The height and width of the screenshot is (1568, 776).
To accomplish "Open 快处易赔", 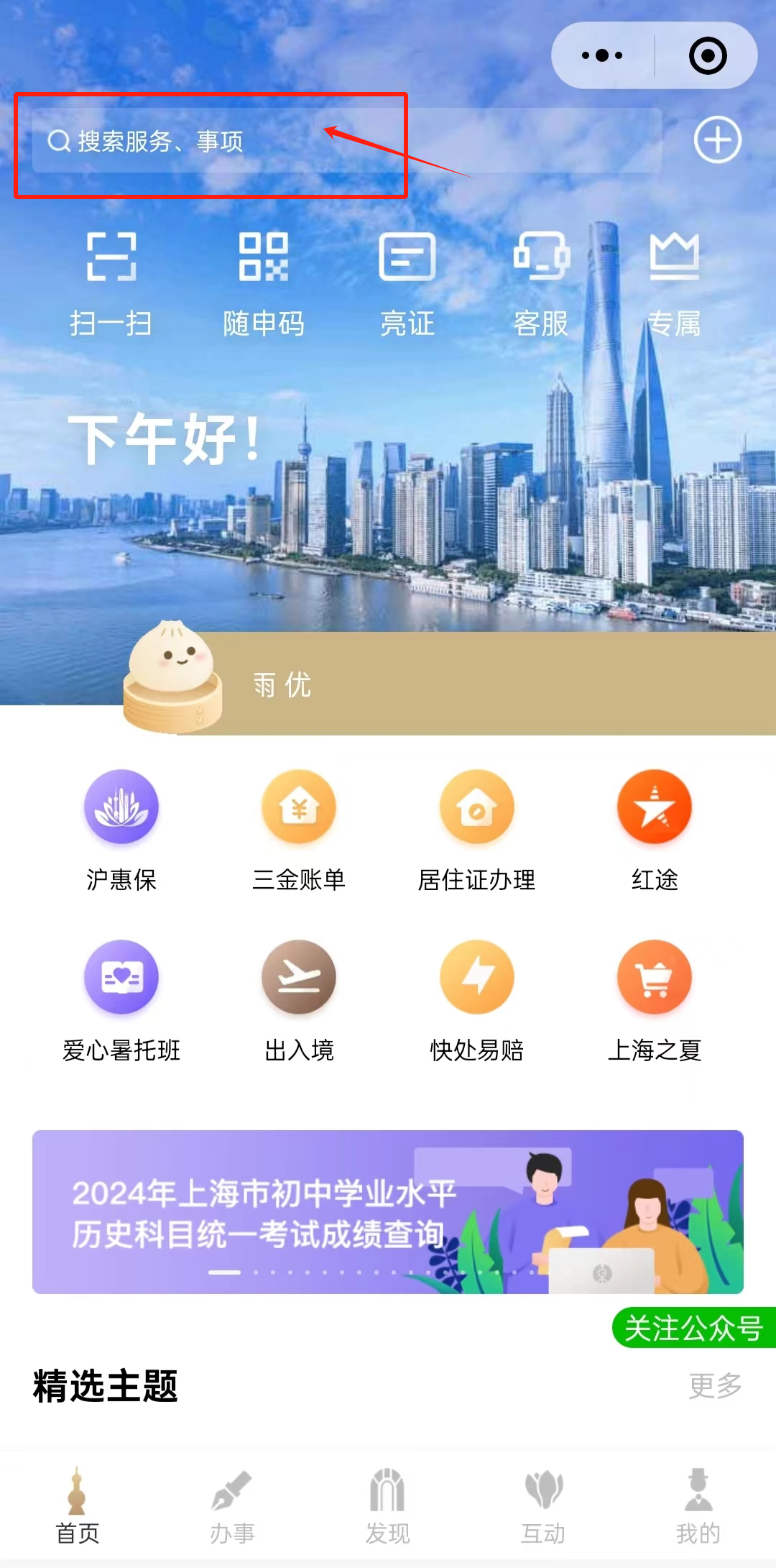I will [476, 999].
